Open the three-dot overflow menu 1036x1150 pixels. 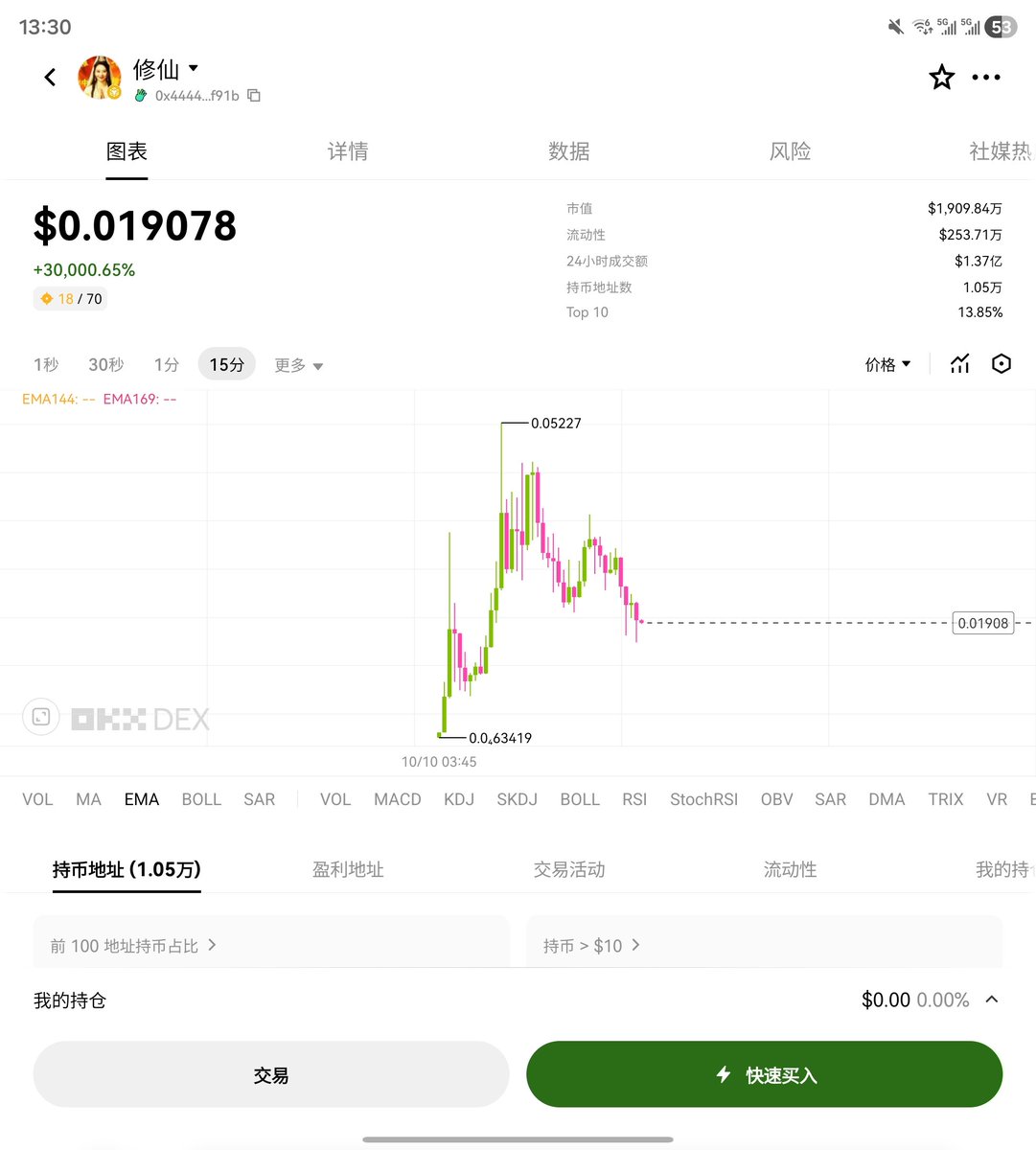[x=986, y=78]
